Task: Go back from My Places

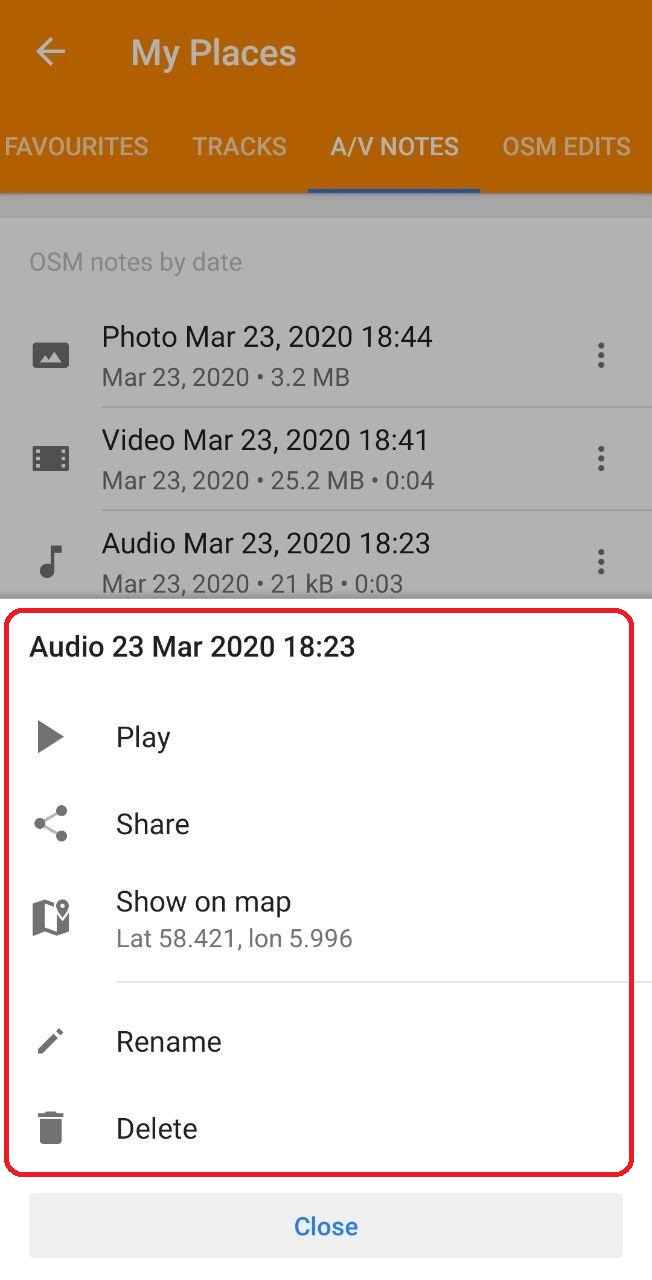Action: click(50, 53)
